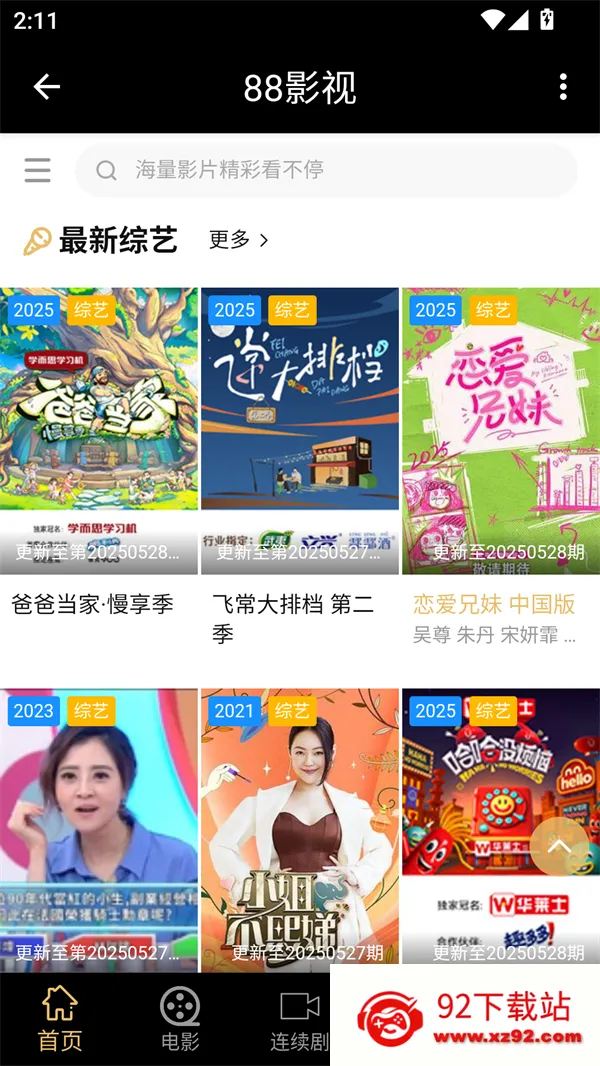Switch to the 首页 tab
The width and height of the screenshot is (600, 1066).
click(60, 1019)
